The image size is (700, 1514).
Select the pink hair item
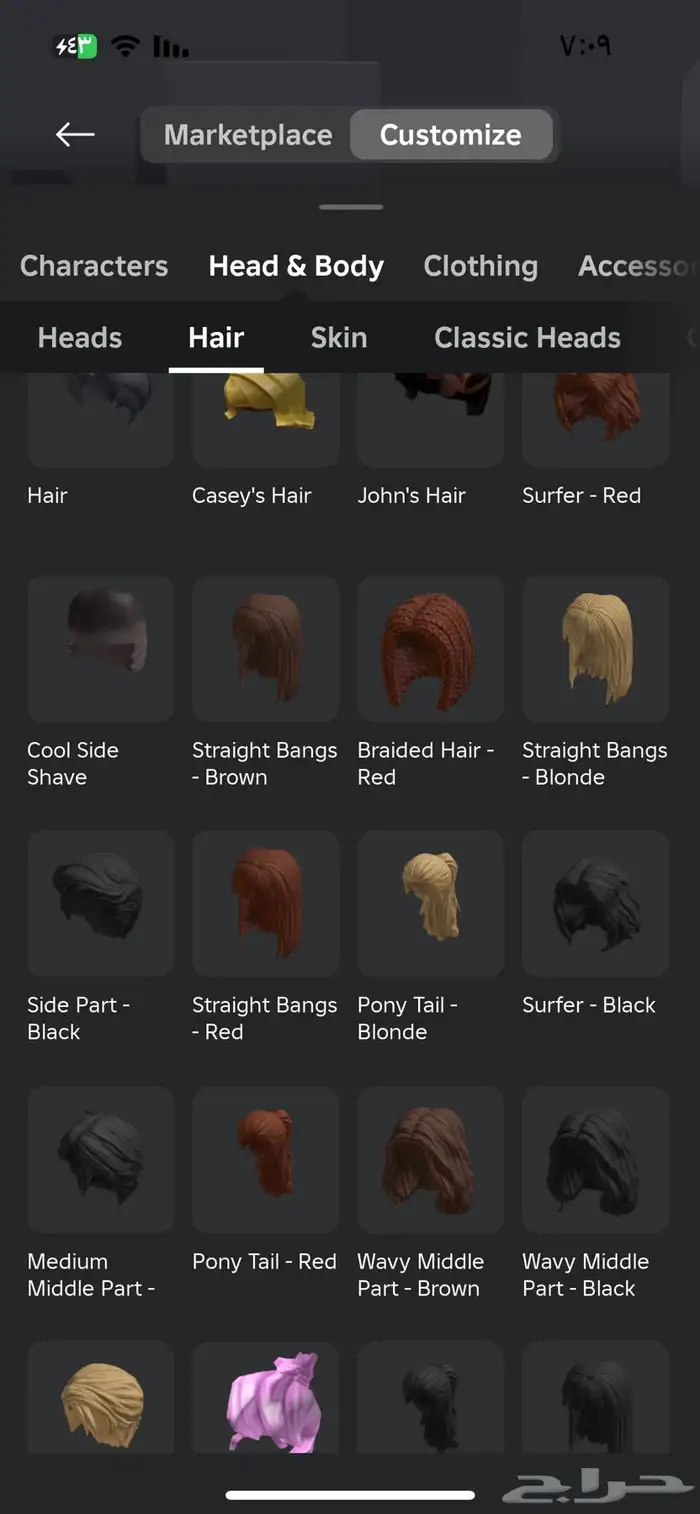tap(266, 1400)
